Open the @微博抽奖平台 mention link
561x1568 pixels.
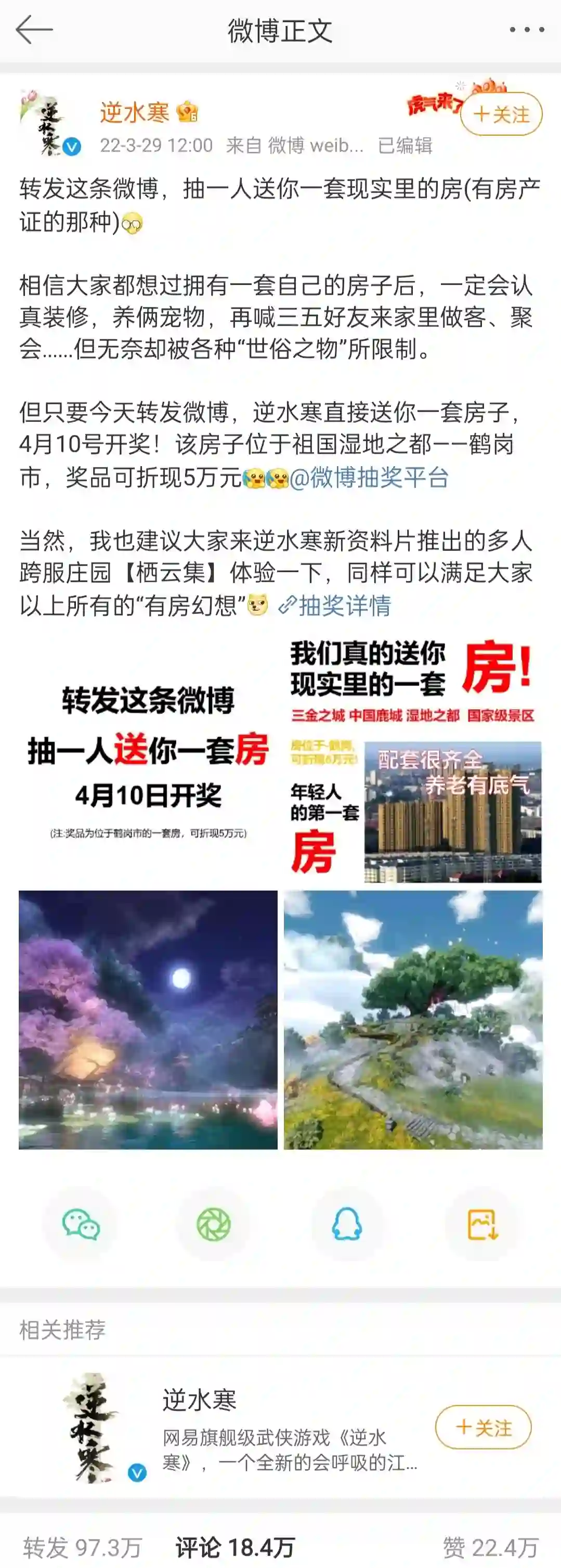click(369, 478)
